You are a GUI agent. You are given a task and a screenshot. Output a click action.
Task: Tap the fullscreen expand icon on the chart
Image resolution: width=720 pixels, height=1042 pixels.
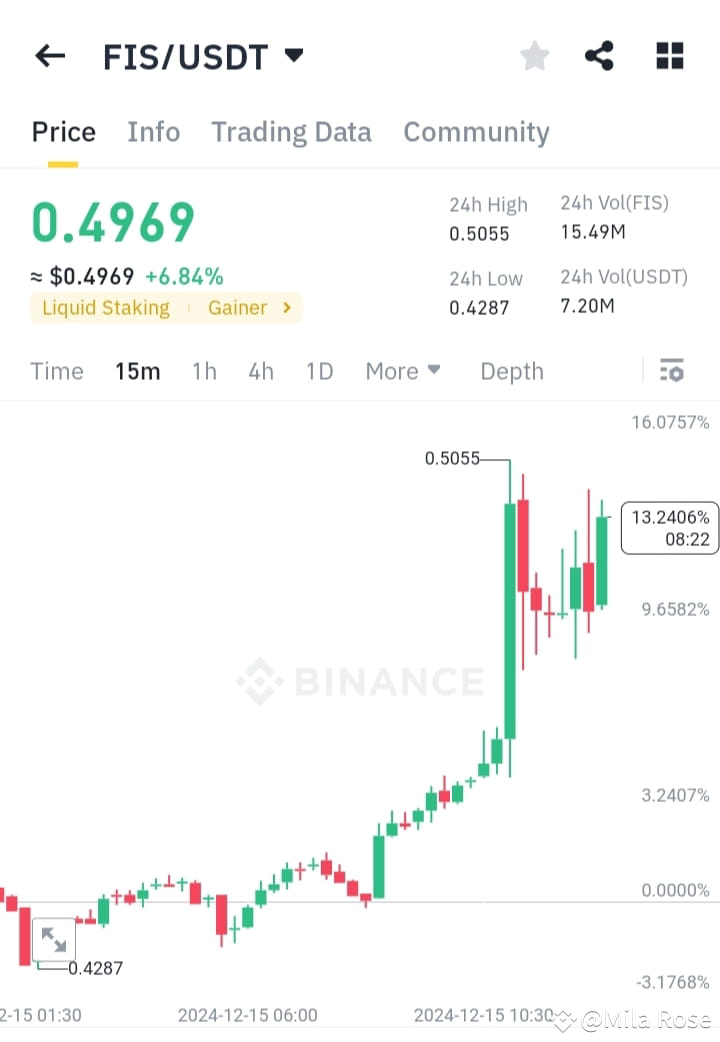coord(53,939)
